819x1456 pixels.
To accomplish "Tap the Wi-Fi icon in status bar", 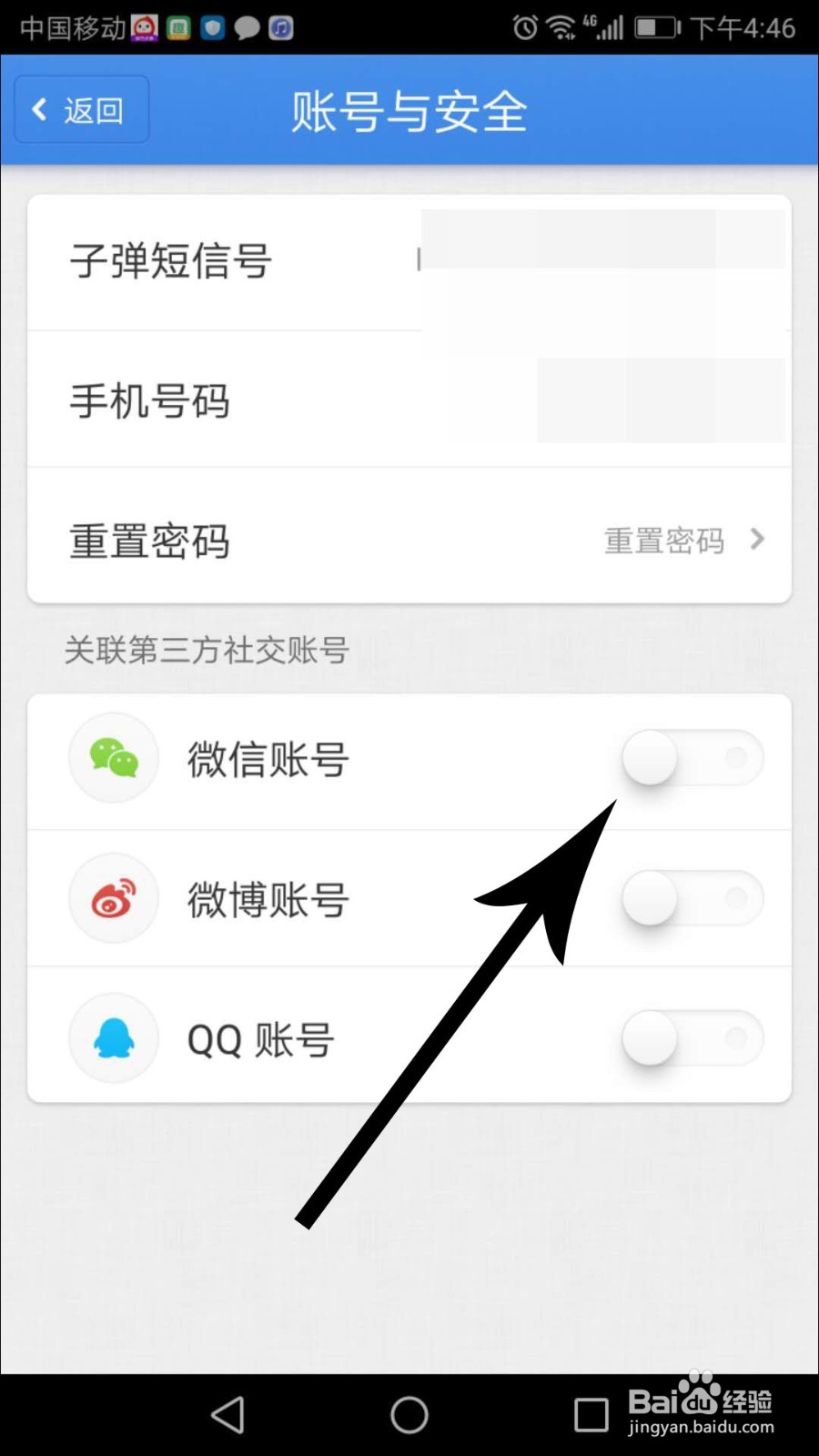I will 559,26.
